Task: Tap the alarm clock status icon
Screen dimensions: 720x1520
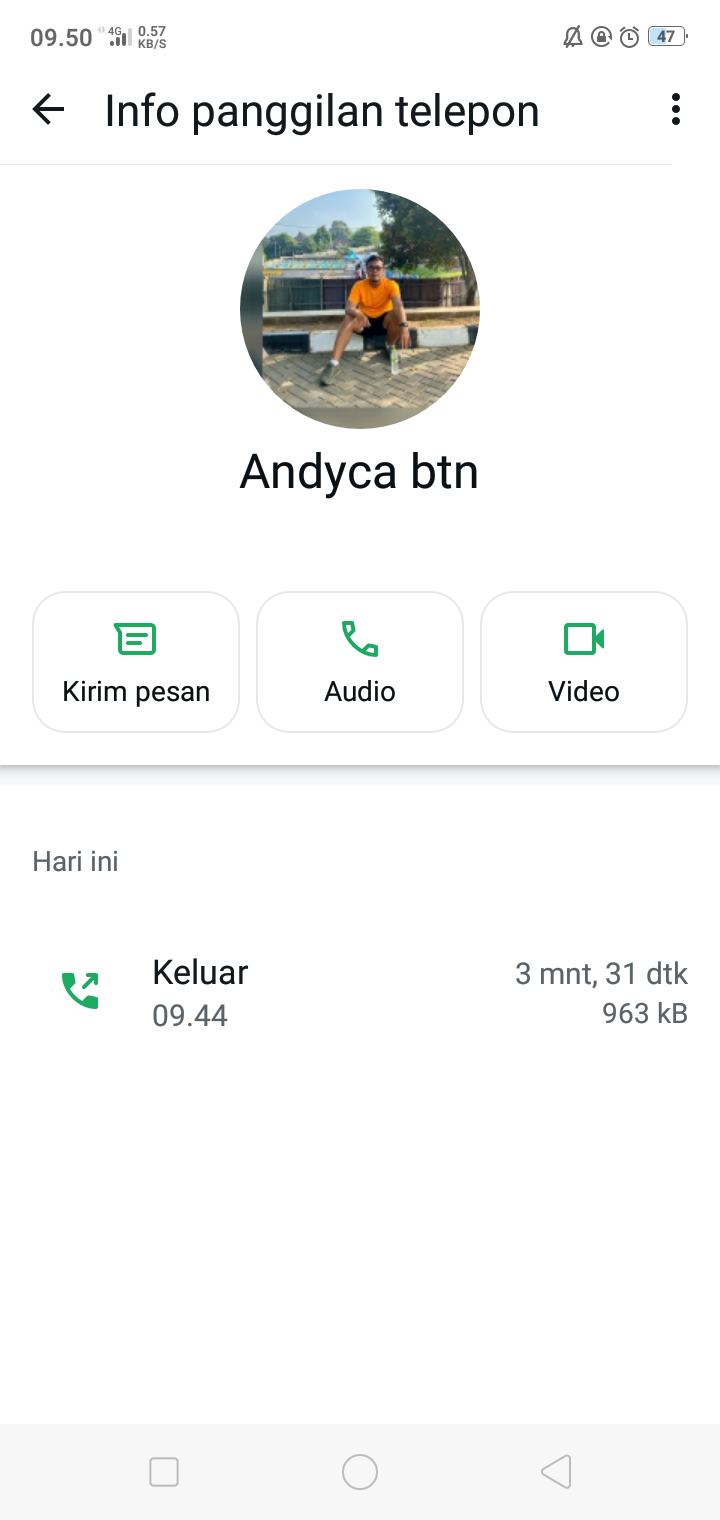Action: pyautogui.click(x=628, y=37)
